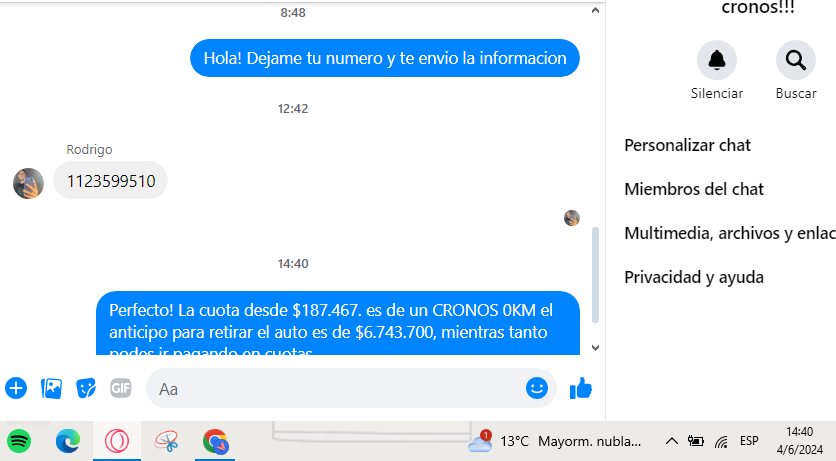This screenshot has height=461, width=836.
Task: Open more actions plus icon
Action: (x=16, y=388)
